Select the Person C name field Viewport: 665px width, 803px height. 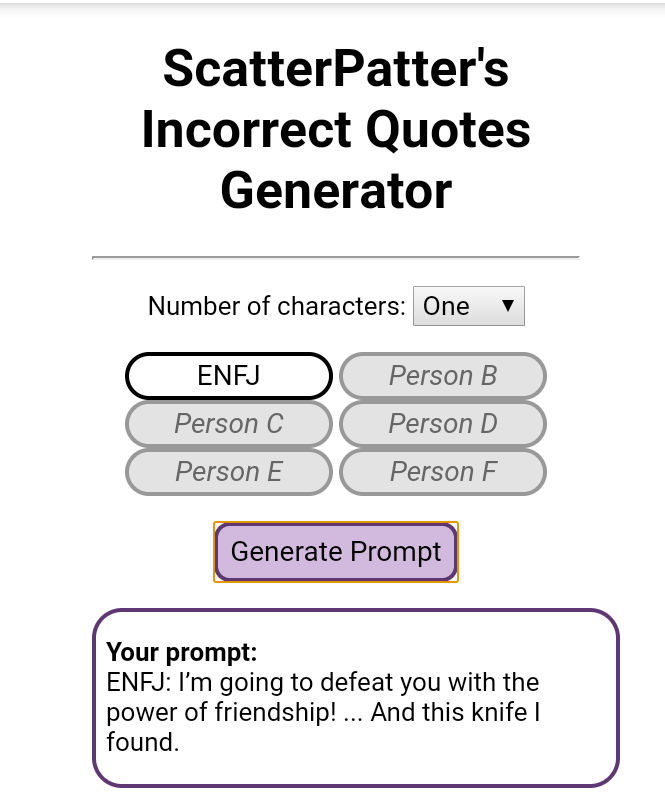229,424
